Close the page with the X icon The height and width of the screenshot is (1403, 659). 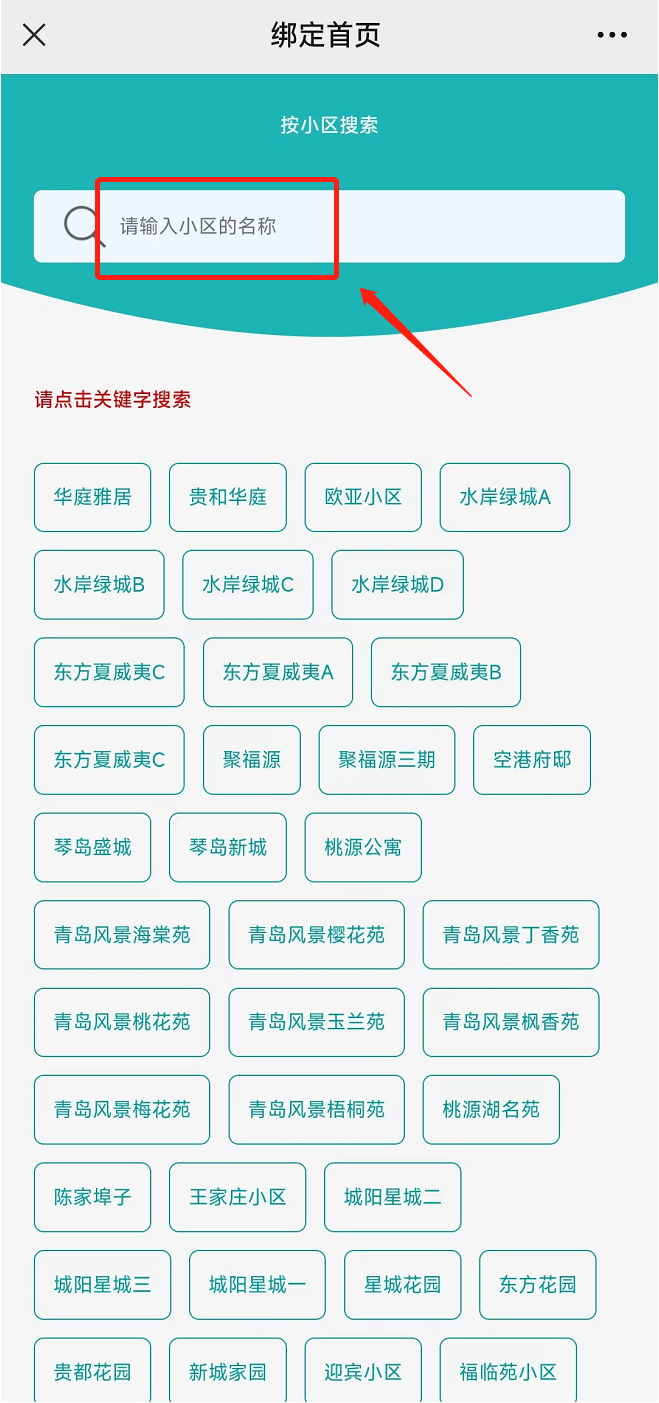pyautogui.click(x=34, y=35)
